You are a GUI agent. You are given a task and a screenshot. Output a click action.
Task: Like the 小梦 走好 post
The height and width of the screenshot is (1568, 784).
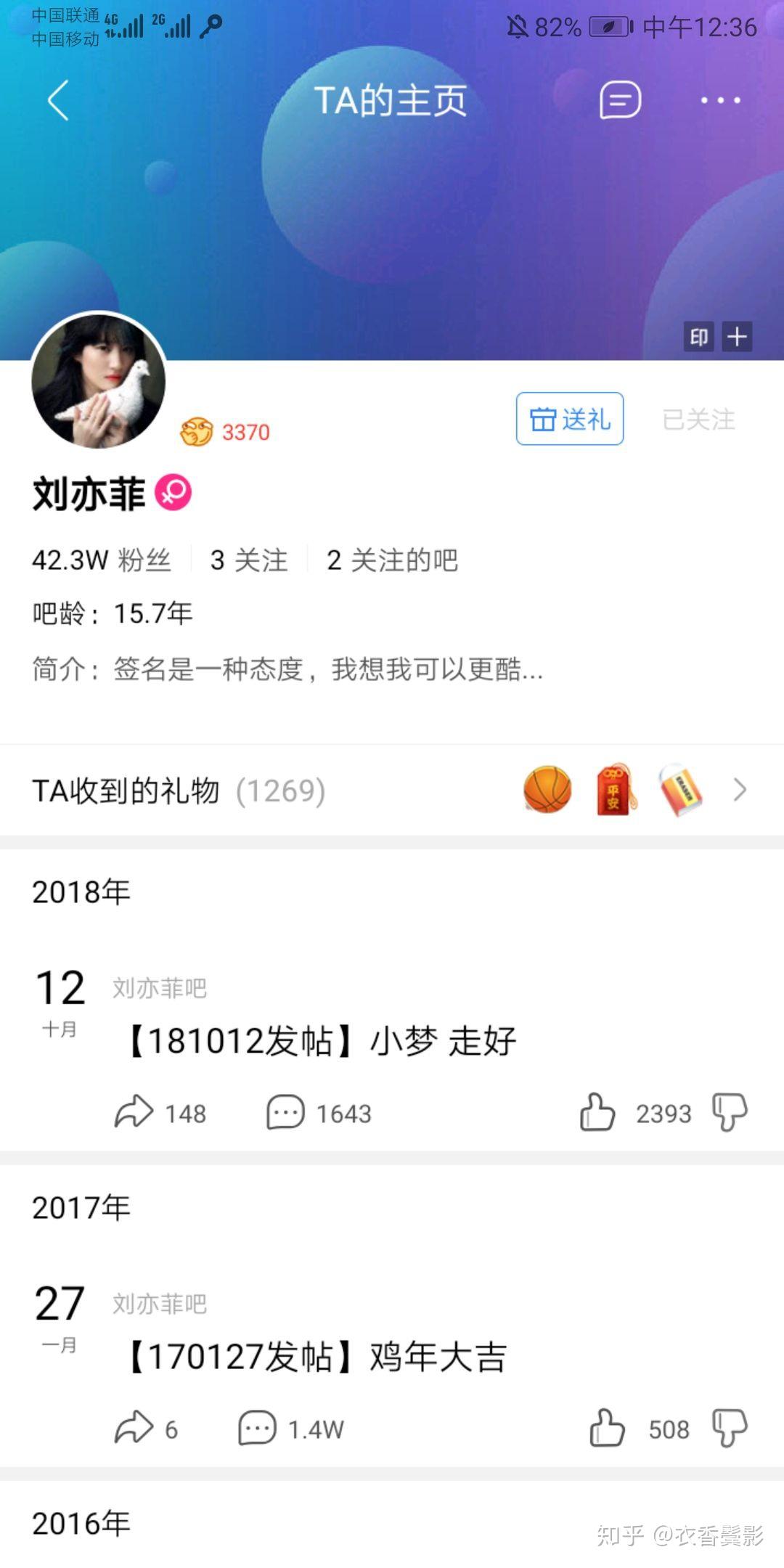[597, 1112]
